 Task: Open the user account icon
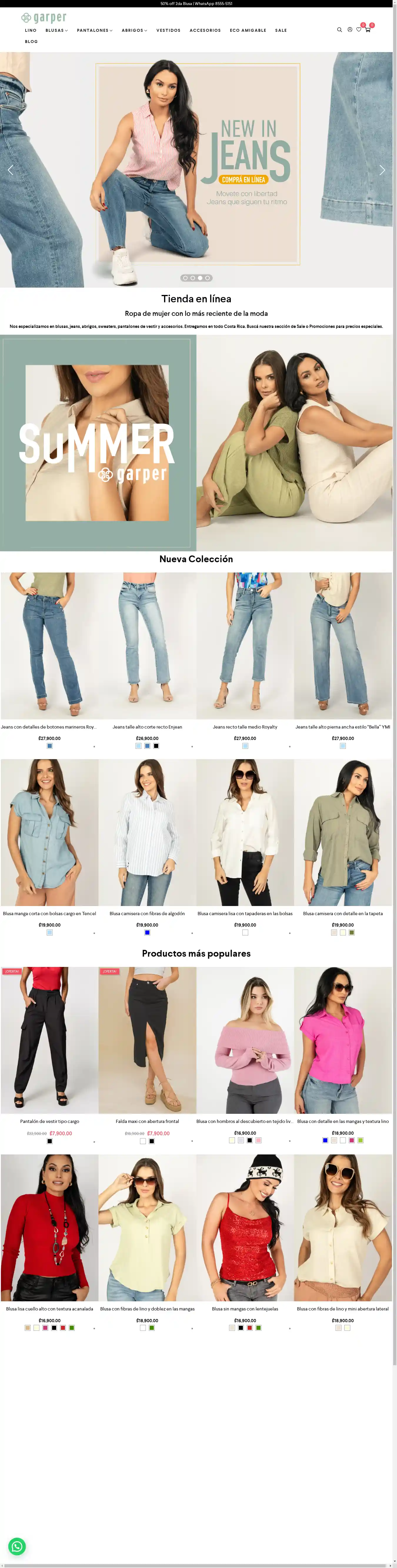point(350,30)
